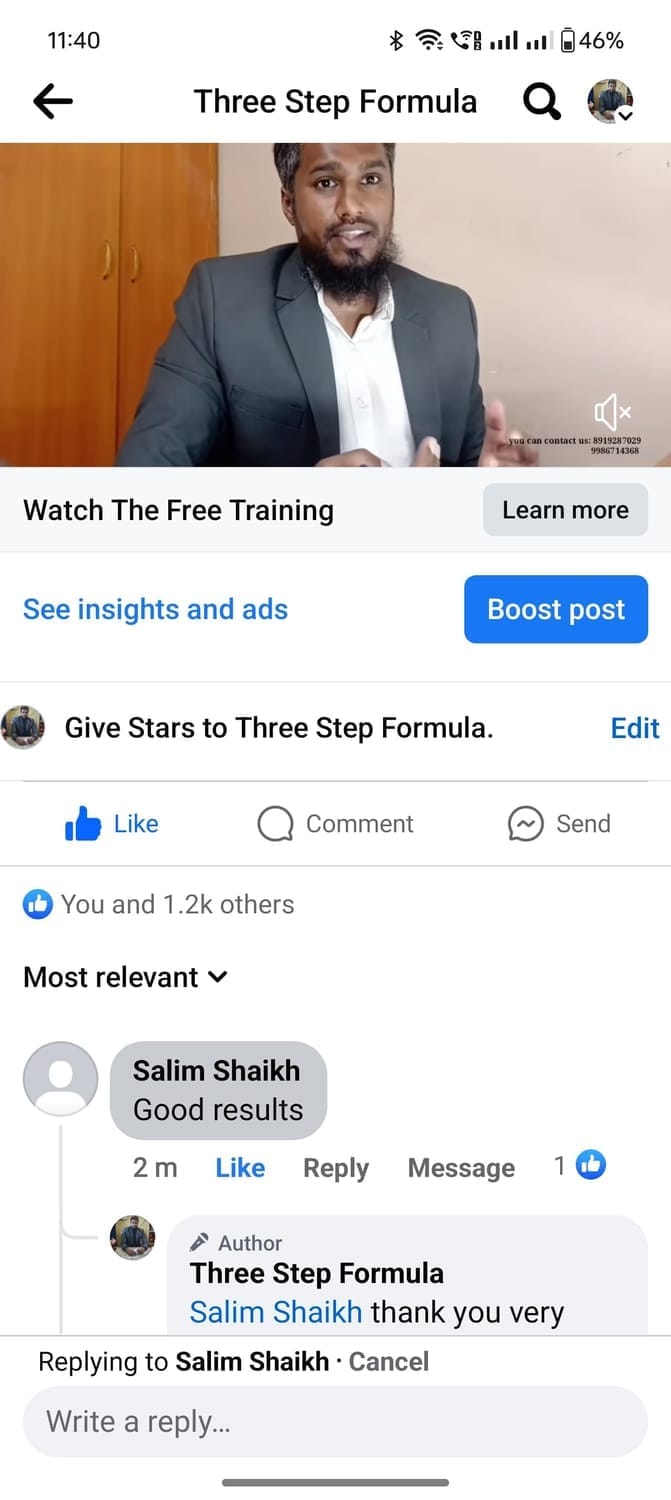Viewport: 671px width, 1500px height.
Task: Reply to Salim Shaikh's comment
Action: point(336,1168)
